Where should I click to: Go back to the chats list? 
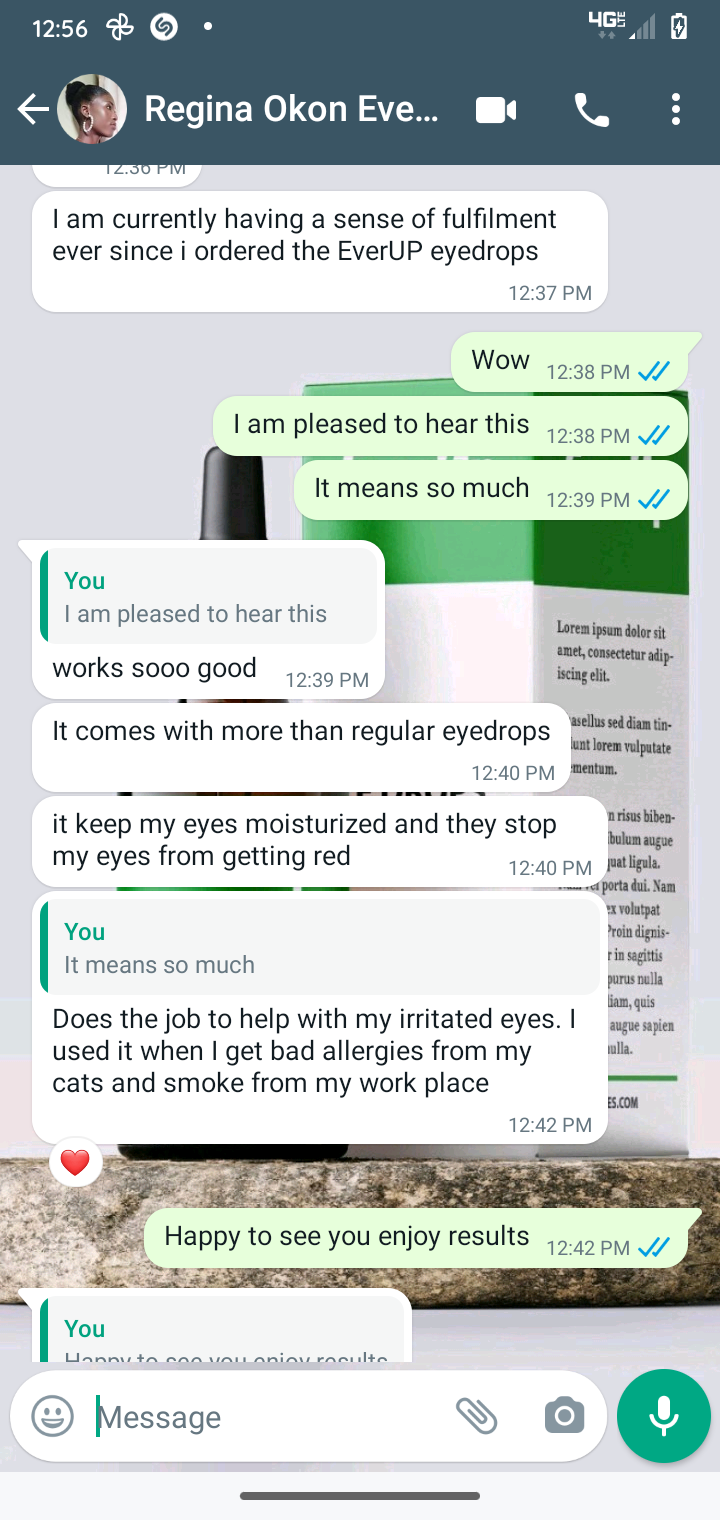pos(32,109)
